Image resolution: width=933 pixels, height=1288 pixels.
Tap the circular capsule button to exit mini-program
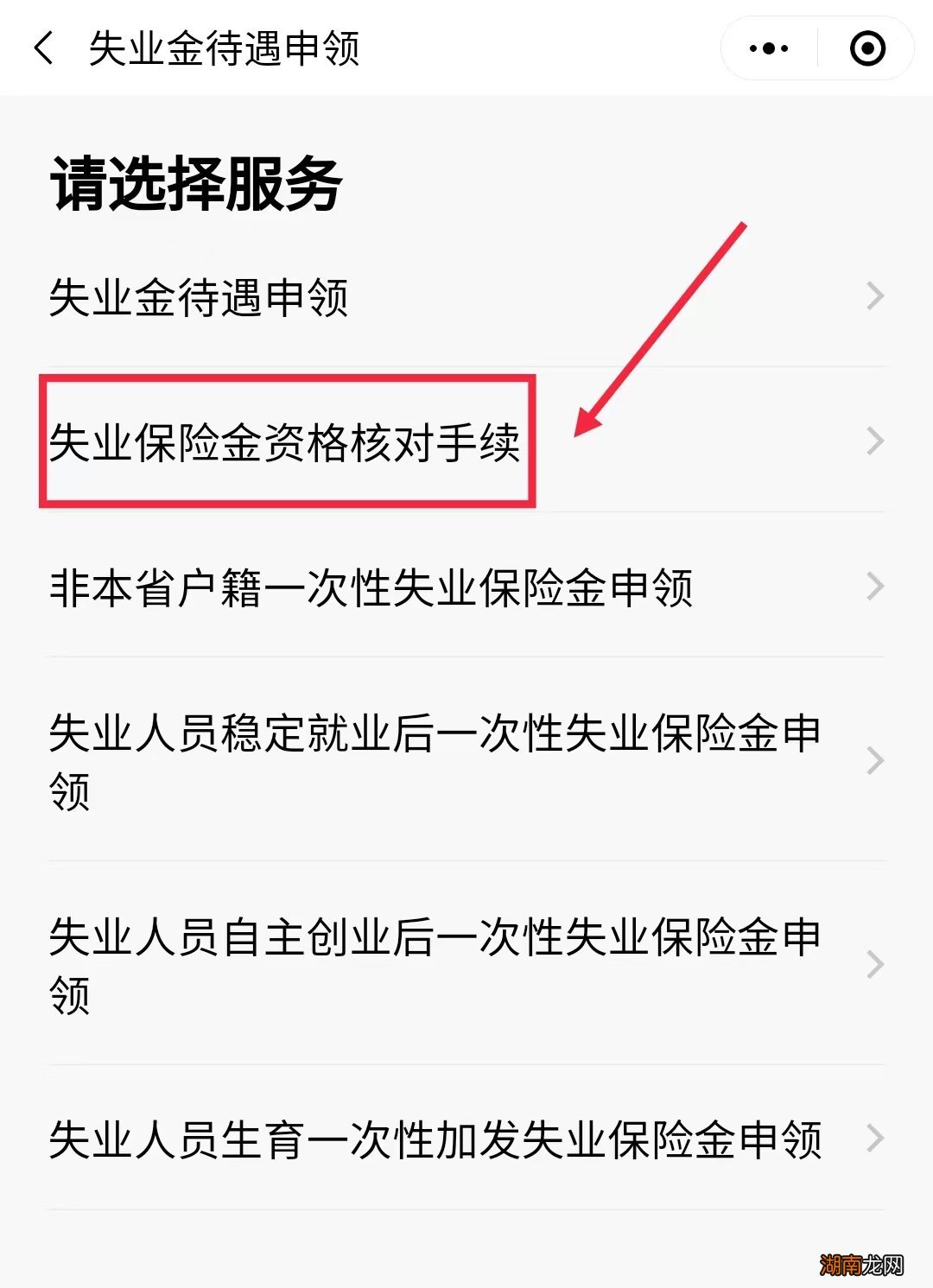866,48
